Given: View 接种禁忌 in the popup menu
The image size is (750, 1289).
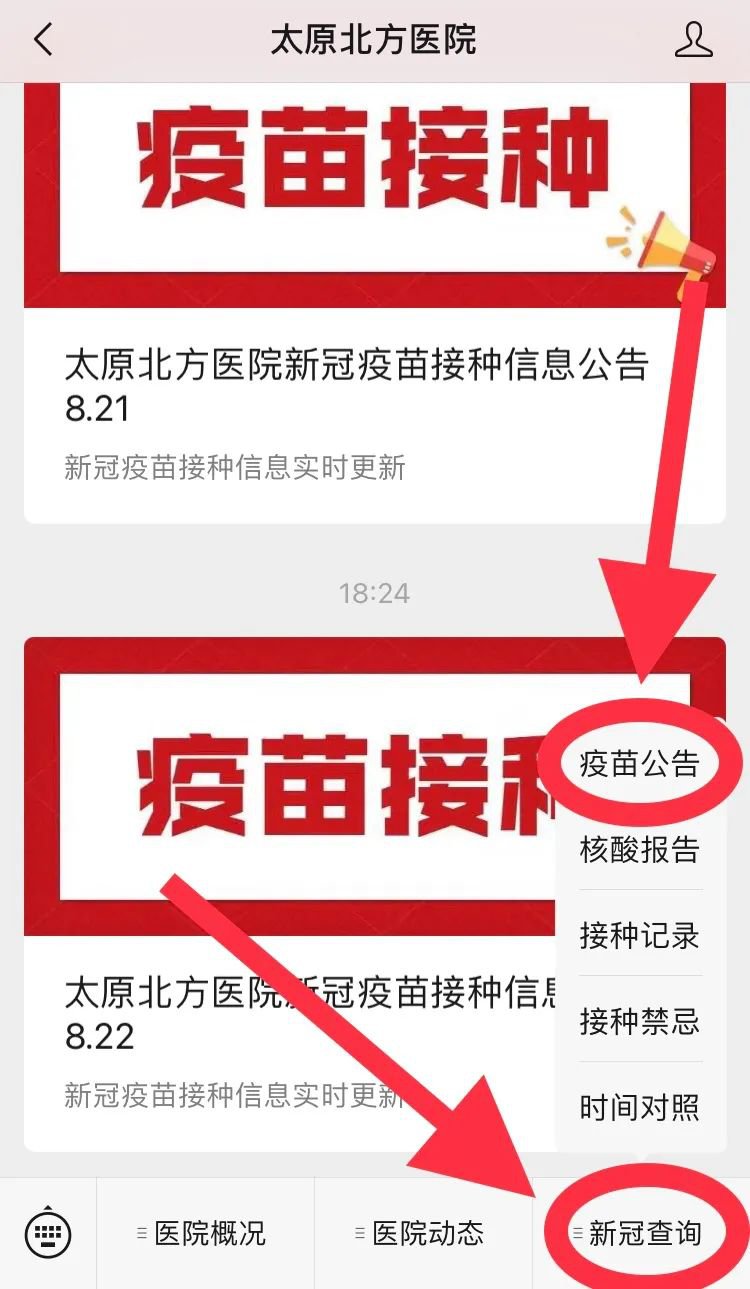Looking at the screenshot, I should [640, 1022].
